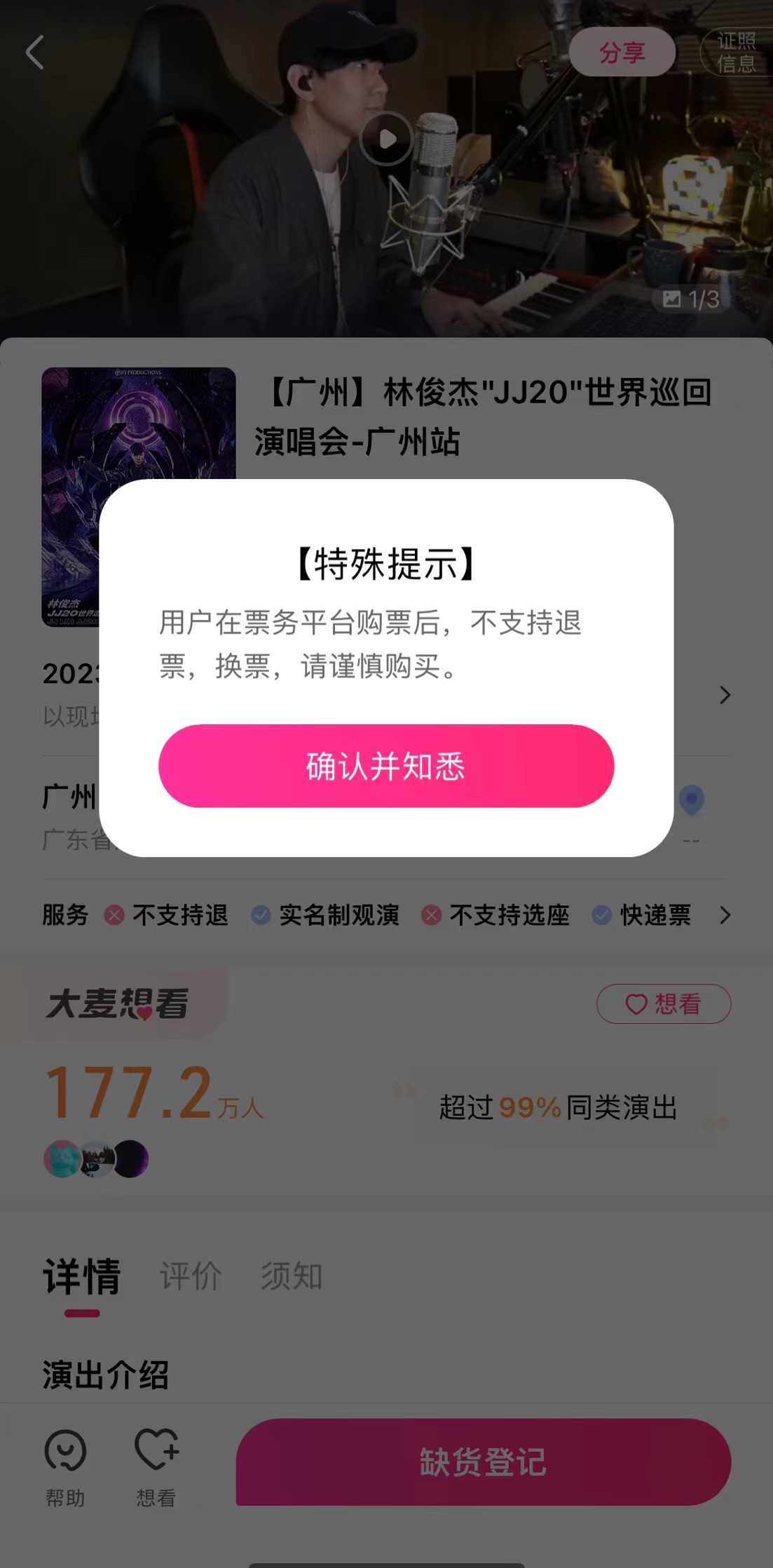Viewport: 773px width, 1568px height.
Task: Open the venue map location pin
Action: tap(691, 801)
